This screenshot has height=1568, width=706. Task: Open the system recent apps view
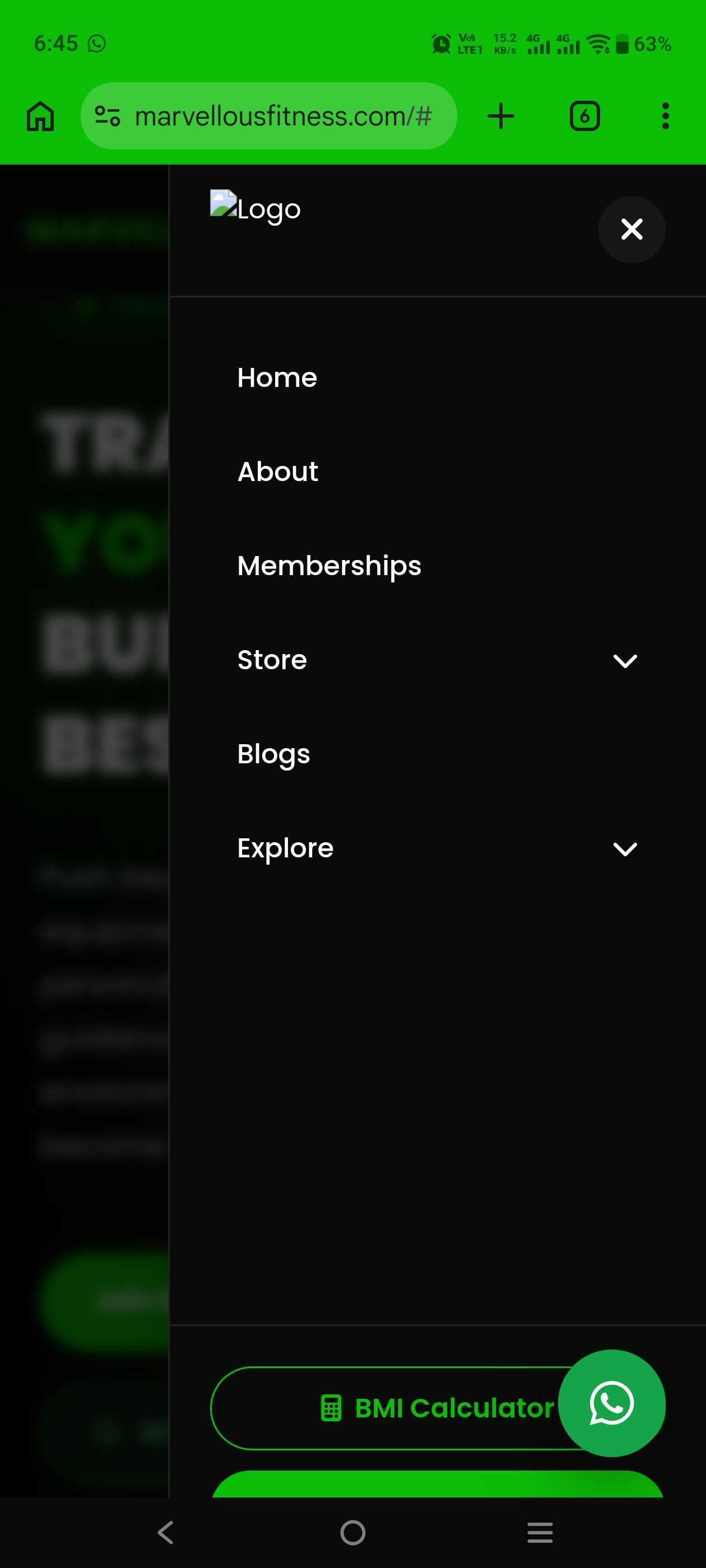540,1532
